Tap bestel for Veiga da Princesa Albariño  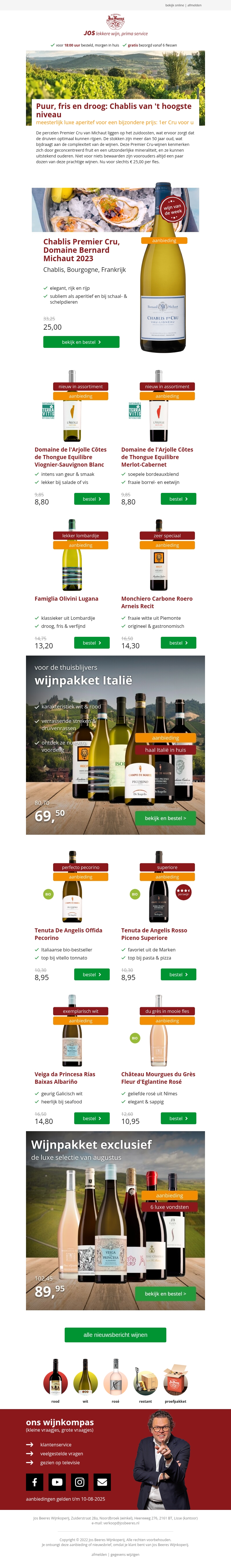(x=92, y=1118)
